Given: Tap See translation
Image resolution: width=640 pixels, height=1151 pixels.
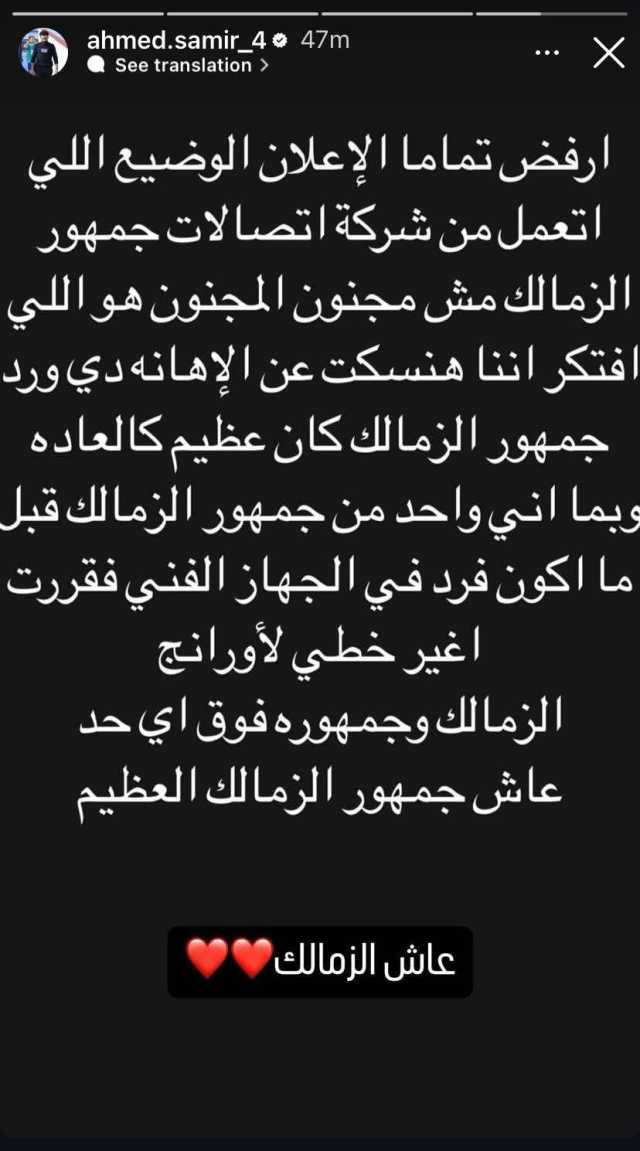Looking at the screenshot, I should [178, 65].
